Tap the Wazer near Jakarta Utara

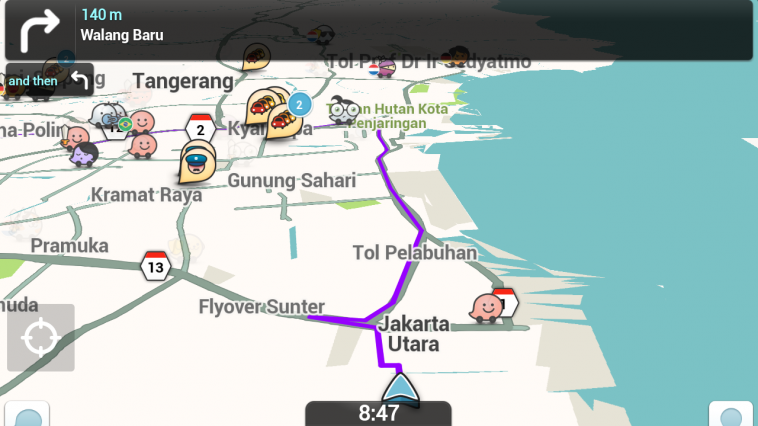tap(488, 307)
